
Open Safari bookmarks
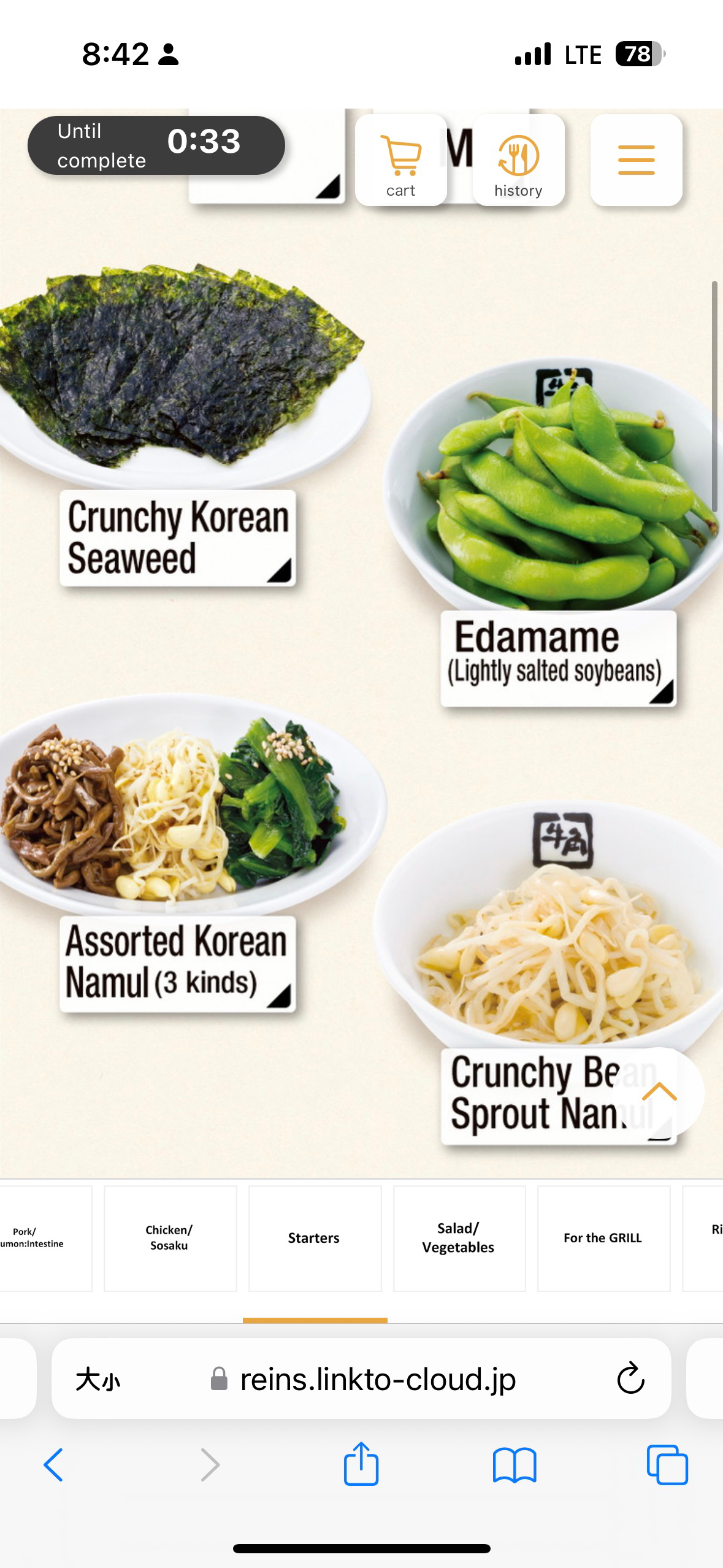515,1465
